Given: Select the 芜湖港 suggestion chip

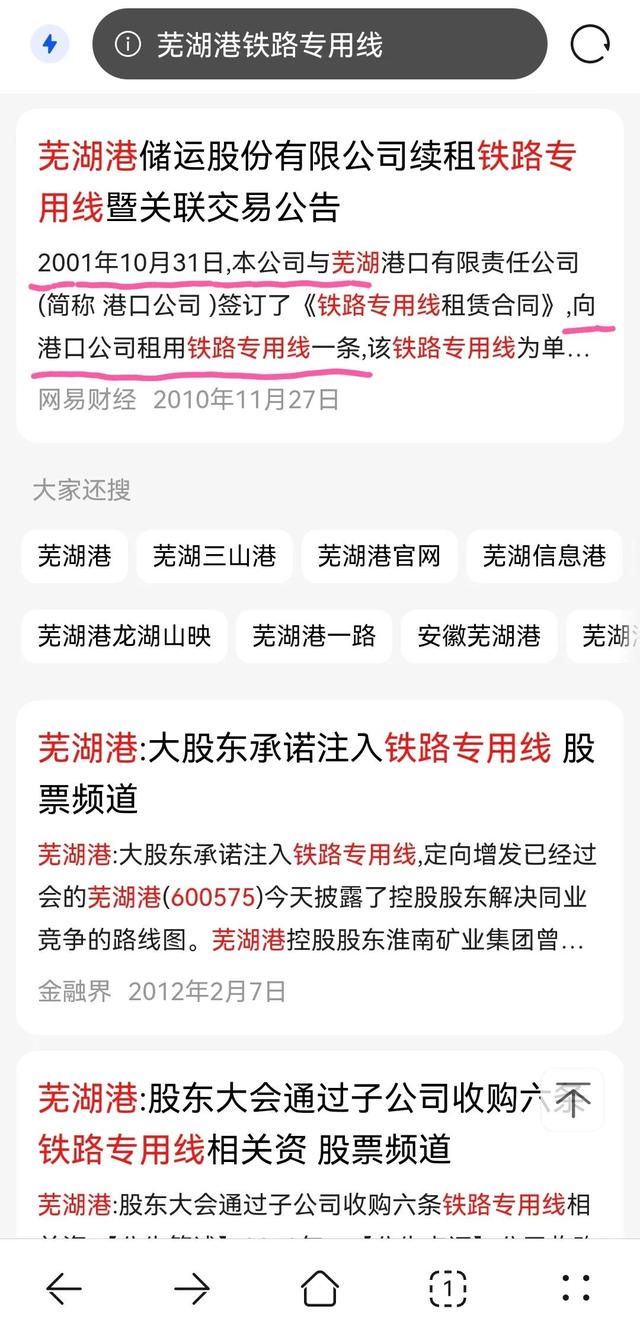Looking at the screenshot, I should [x=75, y=557].
